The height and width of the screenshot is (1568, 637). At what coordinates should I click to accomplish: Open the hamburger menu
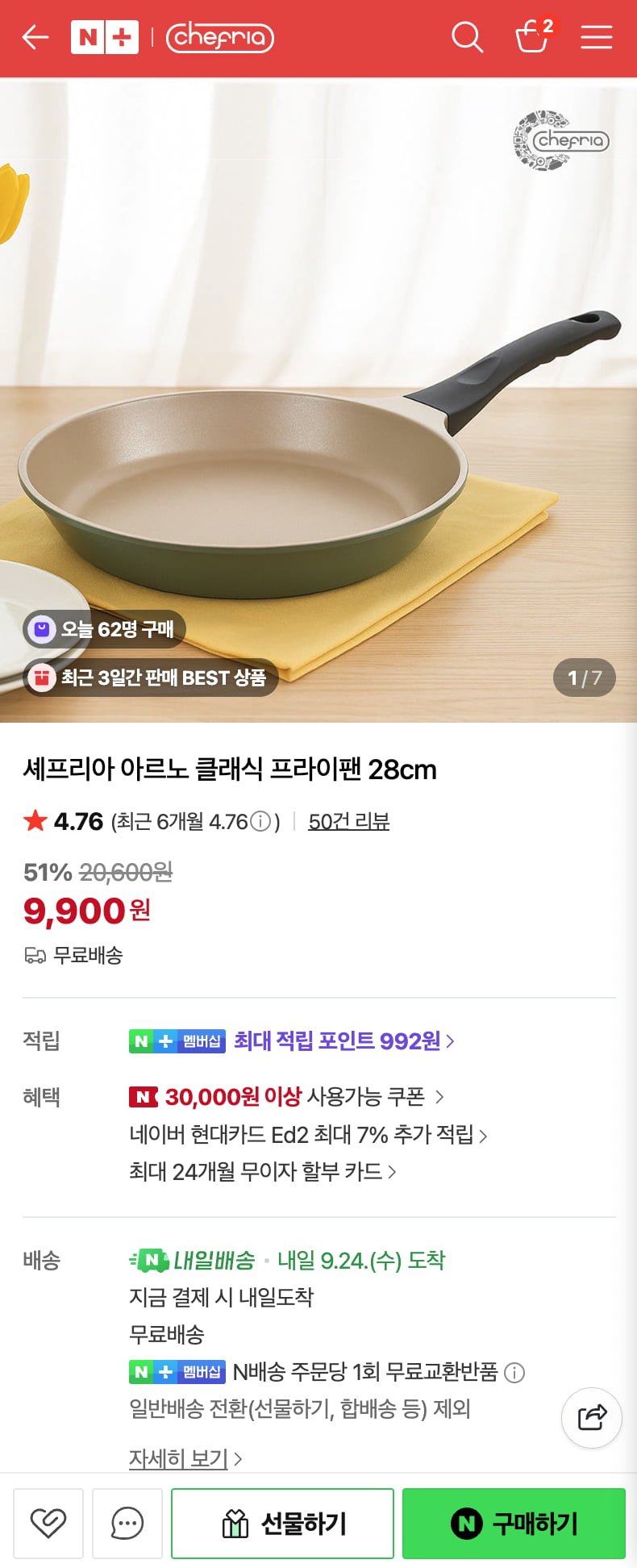(597, 37)
